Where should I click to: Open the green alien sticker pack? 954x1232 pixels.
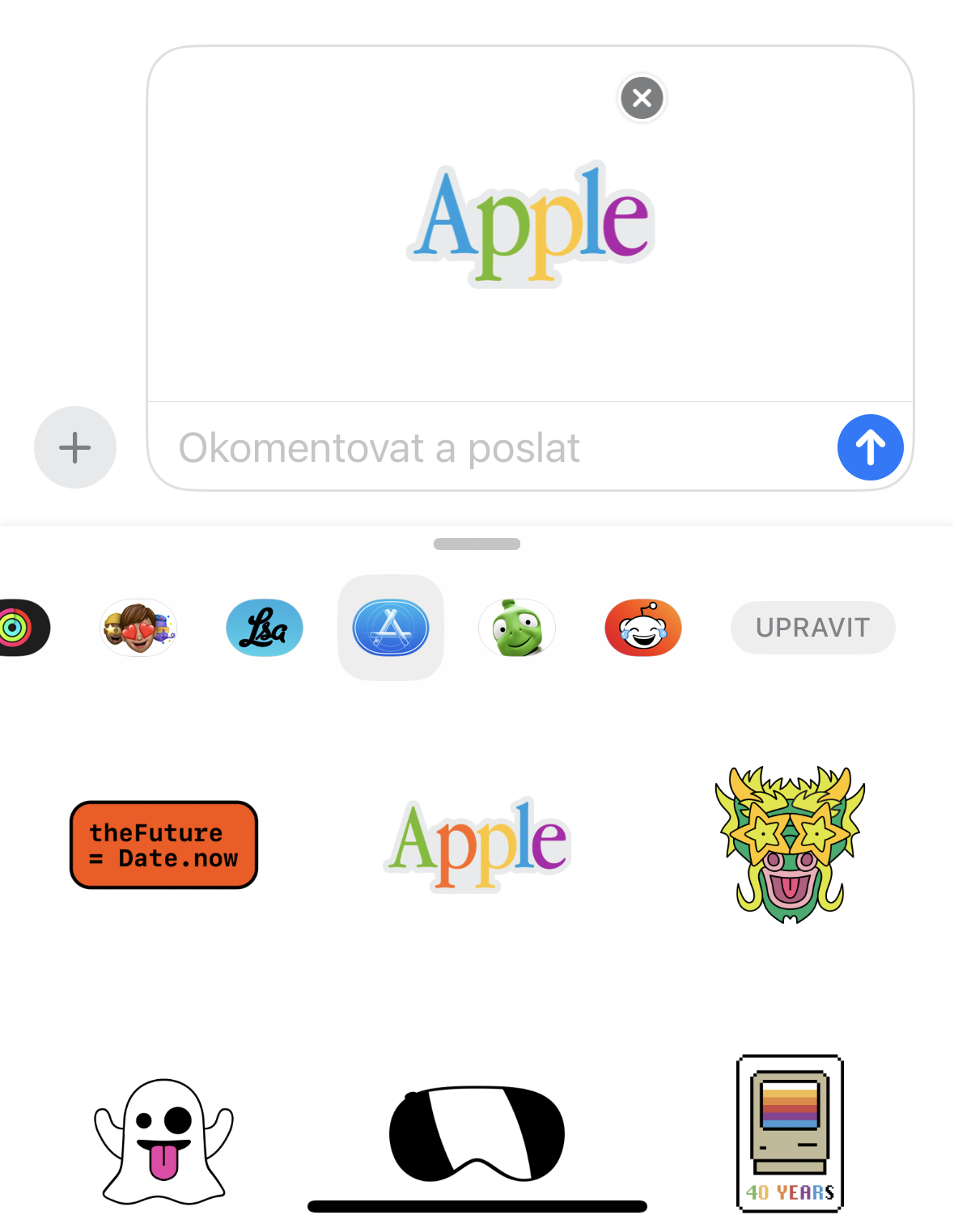tap(517, 628)
